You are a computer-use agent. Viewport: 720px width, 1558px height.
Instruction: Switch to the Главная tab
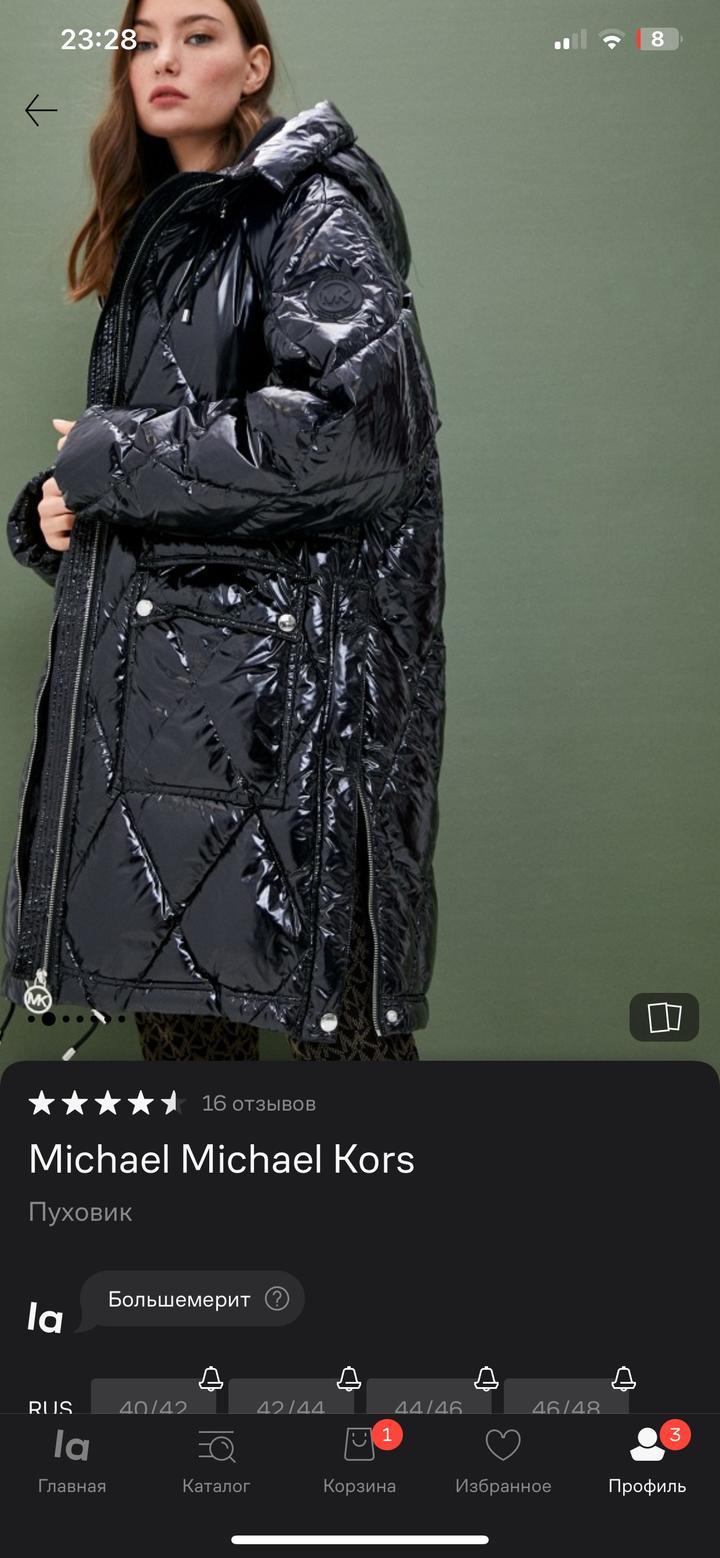click(x=72, y=1462)
